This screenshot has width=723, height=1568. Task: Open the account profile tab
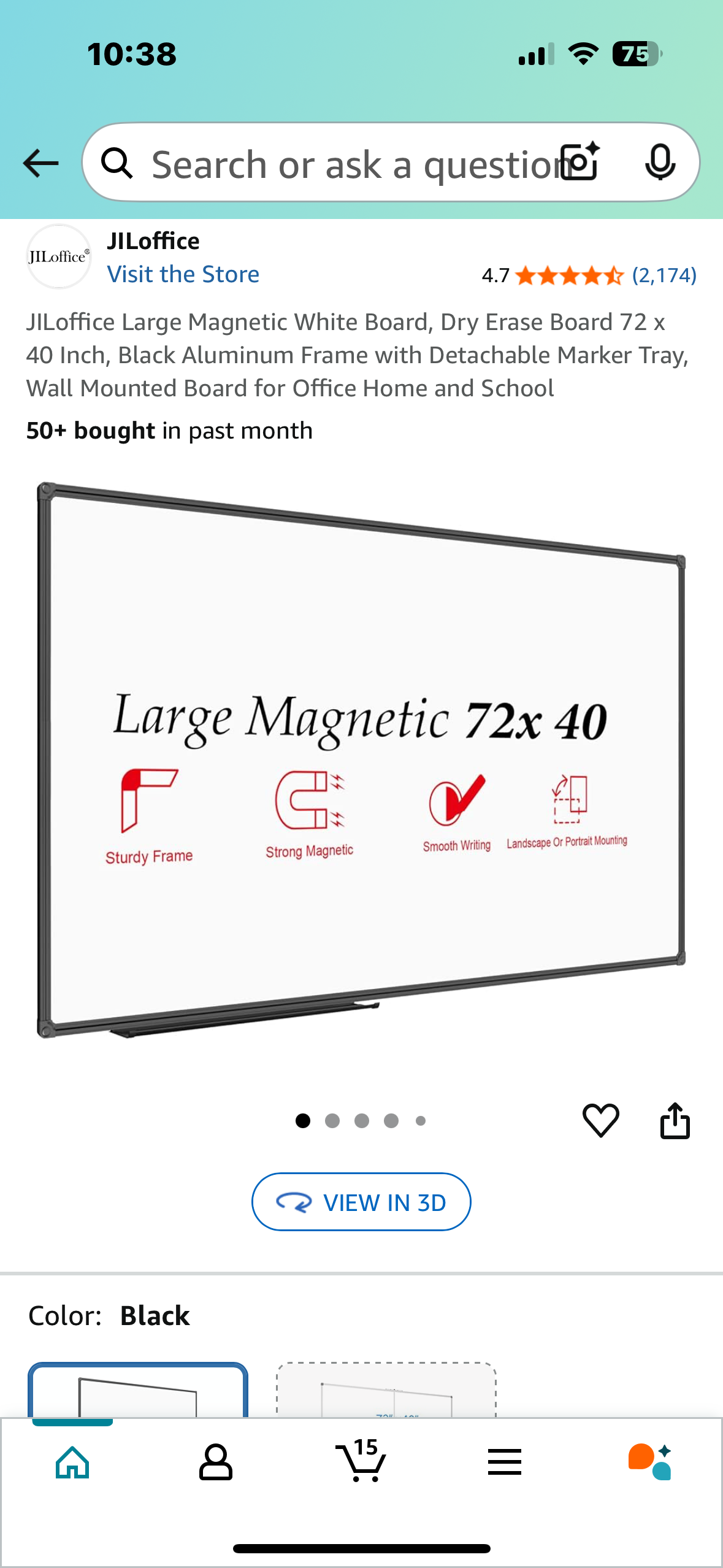pos(216,1462)
